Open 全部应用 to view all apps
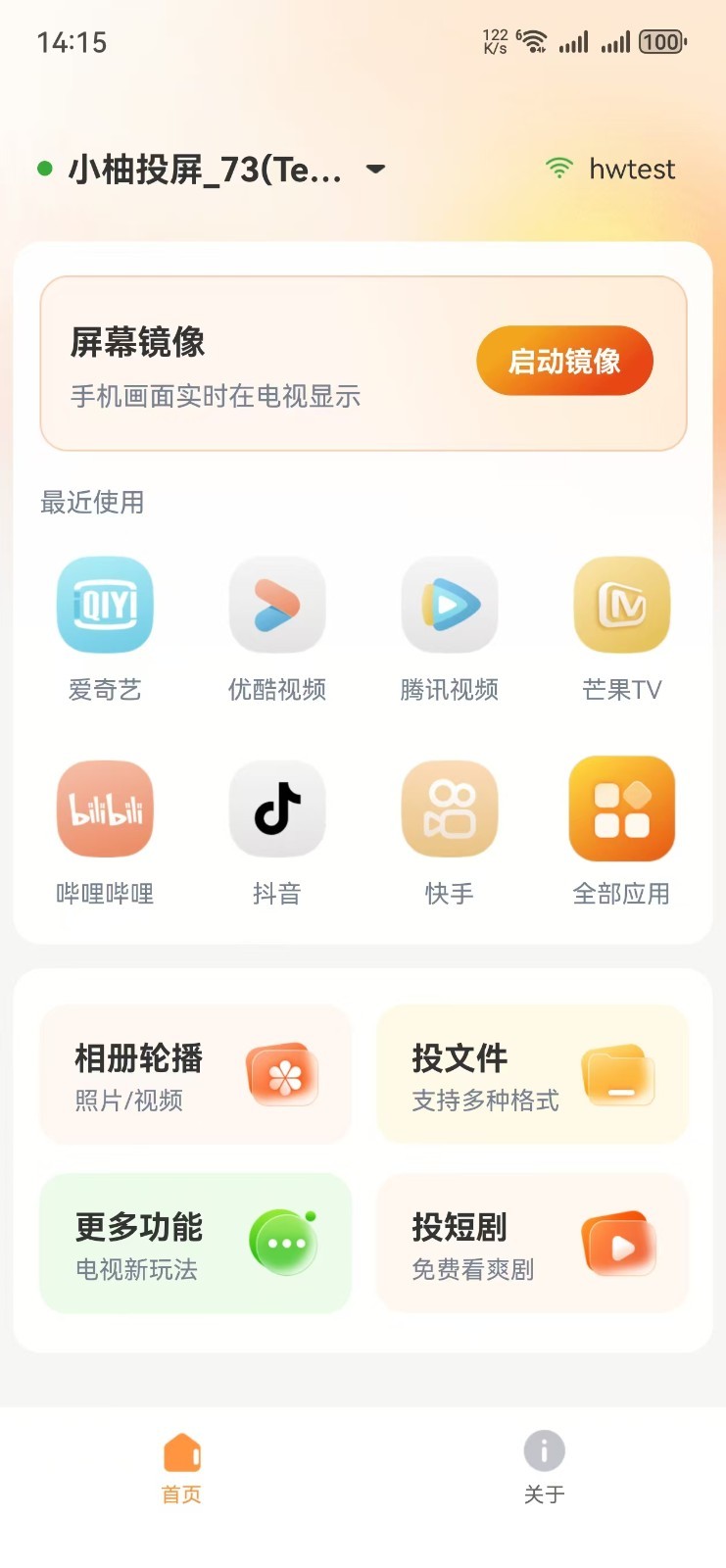Image resolution: width=726 pixels, height=1568 pixels. coord(622,808)
